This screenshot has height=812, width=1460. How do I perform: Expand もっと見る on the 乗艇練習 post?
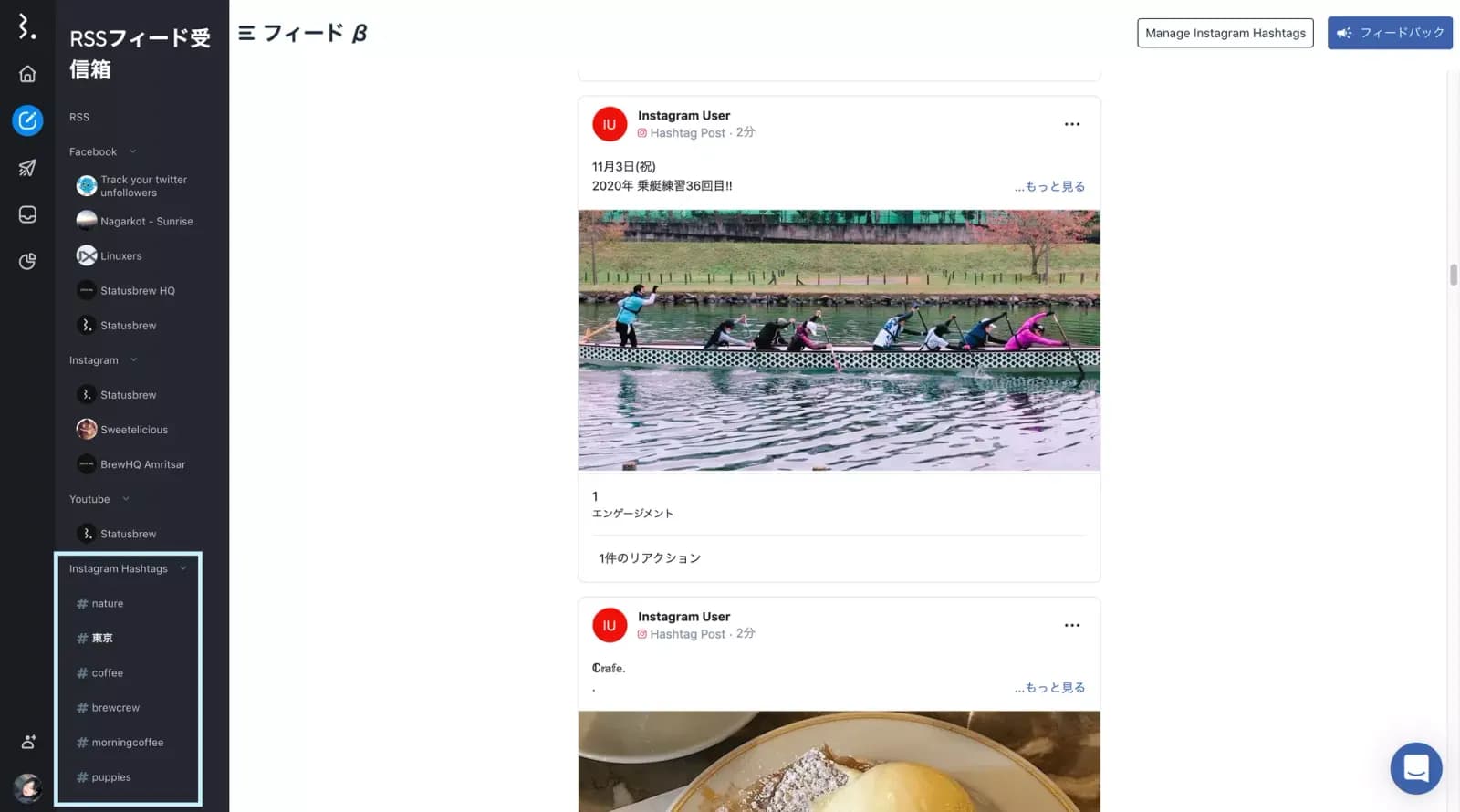(x=1049, y=186)
